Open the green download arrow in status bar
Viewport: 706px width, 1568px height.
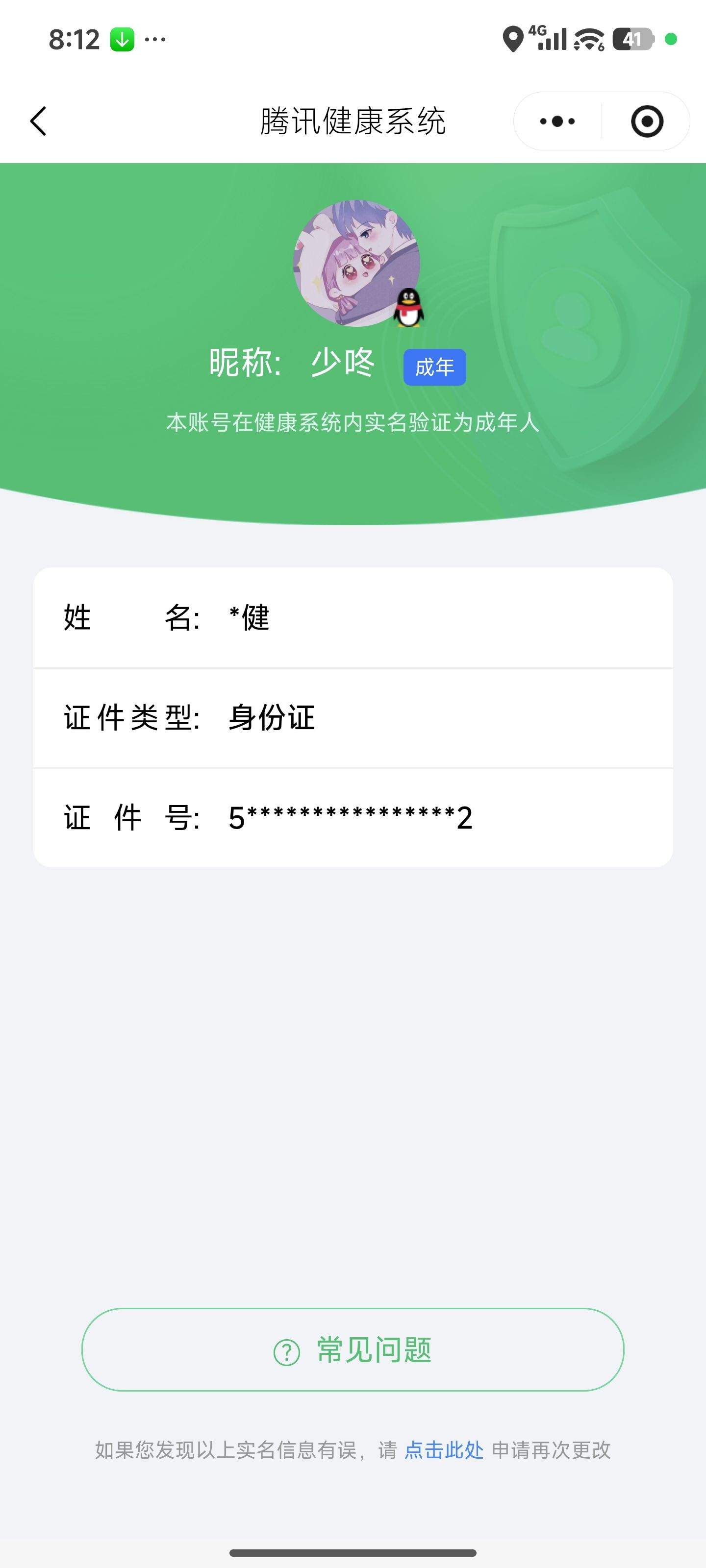[123, 38]
